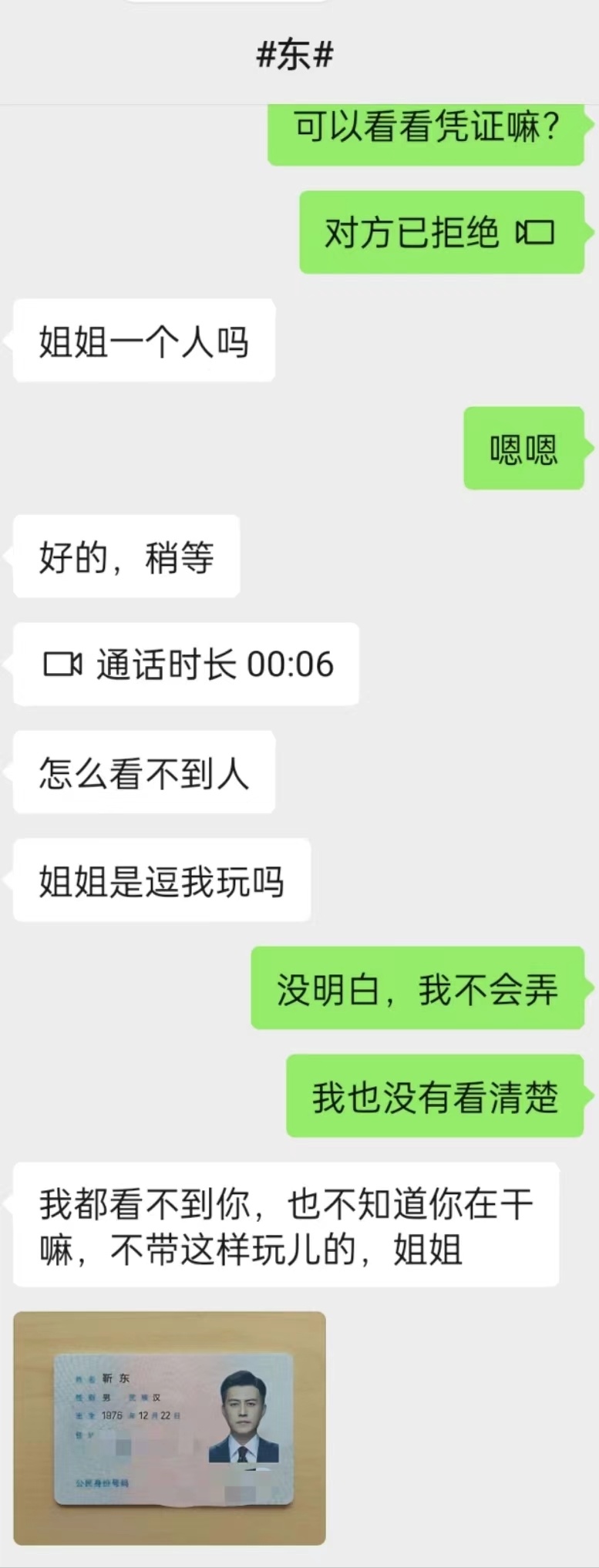Select the call record showing 通话时长 00:06
Image resolution: width=599 pixels, height=1568 pixels.
[185, 664]
